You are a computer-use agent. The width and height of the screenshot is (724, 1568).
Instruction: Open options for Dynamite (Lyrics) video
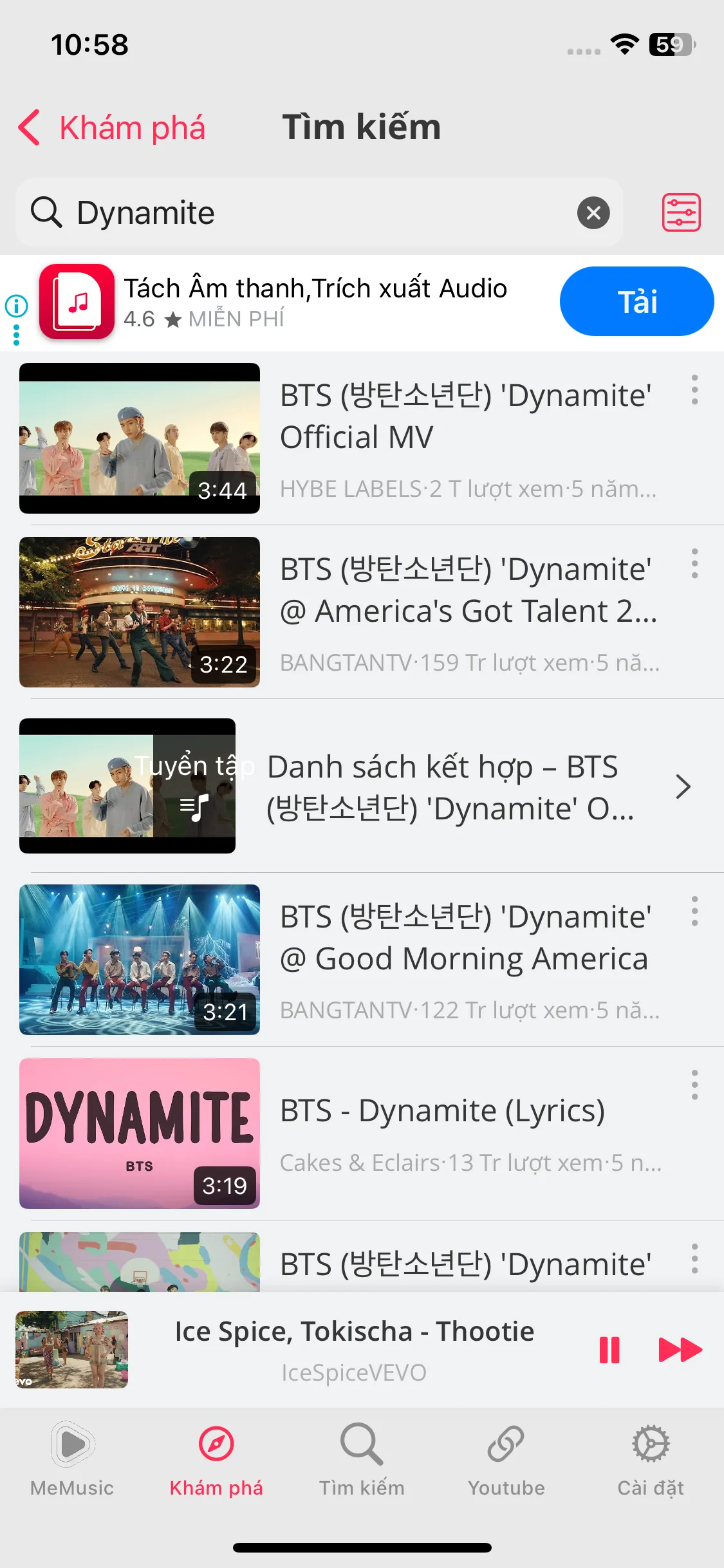tap(694, 1085)
